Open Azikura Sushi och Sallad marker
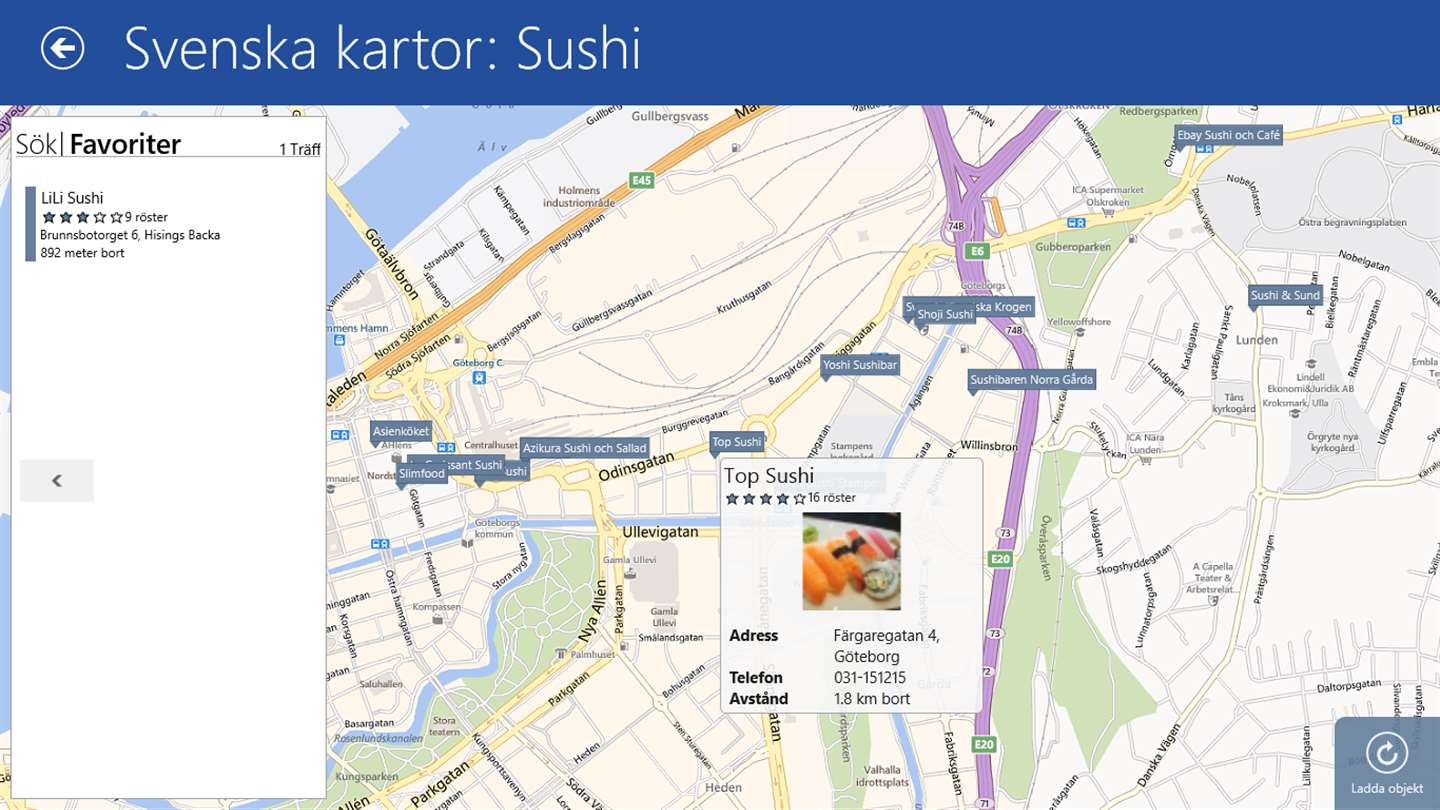 (x=585, y=448)
